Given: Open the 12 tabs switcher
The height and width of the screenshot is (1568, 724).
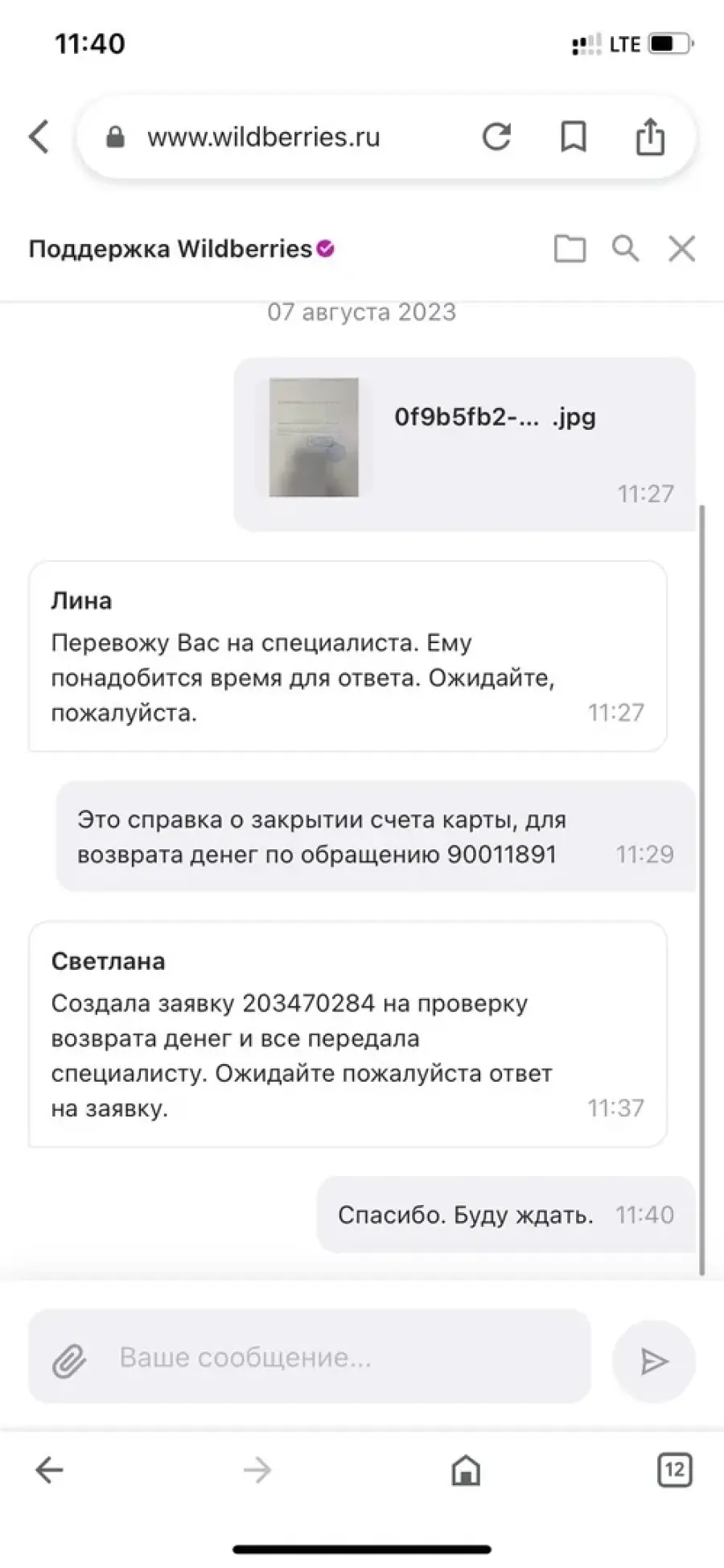Looking at the screenshot, I should (674, 1470).
